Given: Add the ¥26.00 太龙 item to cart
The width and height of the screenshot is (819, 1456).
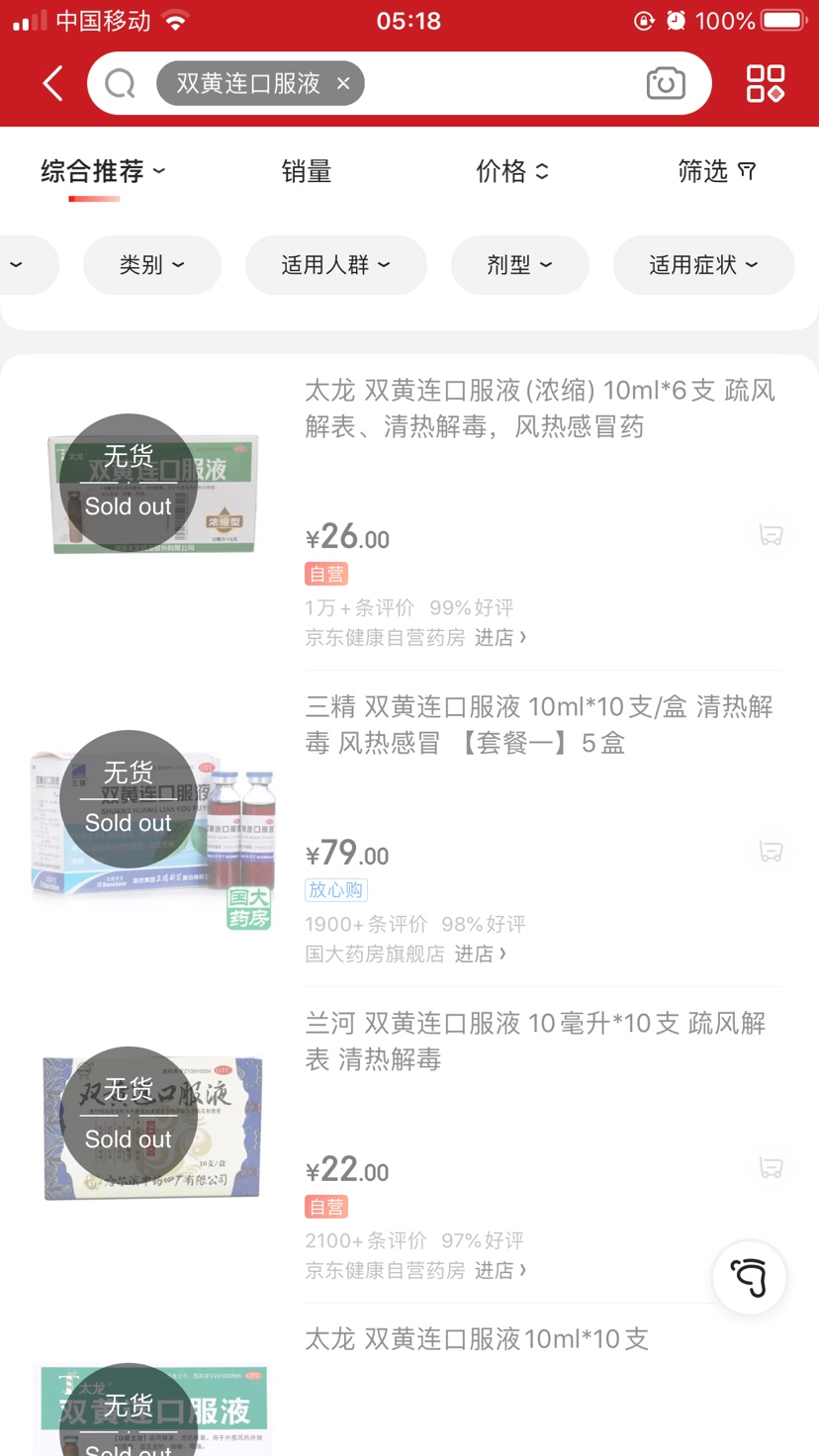Looking at the screenshot, I should (x=771, y=535).
